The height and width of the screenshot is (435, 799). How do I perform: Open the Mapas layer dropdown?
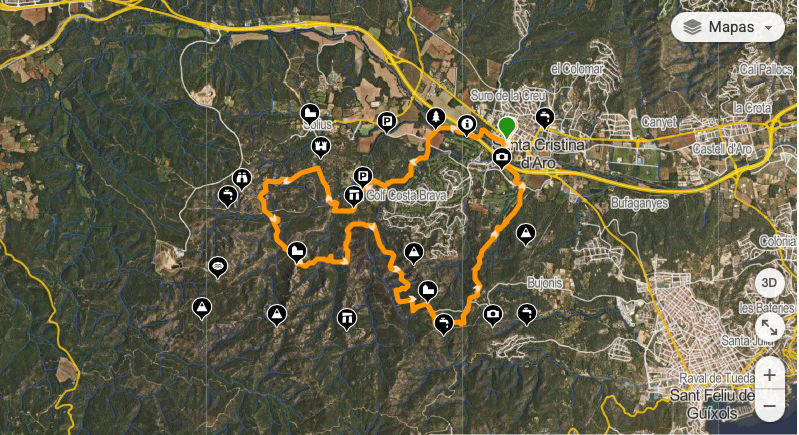click(727, 27)
